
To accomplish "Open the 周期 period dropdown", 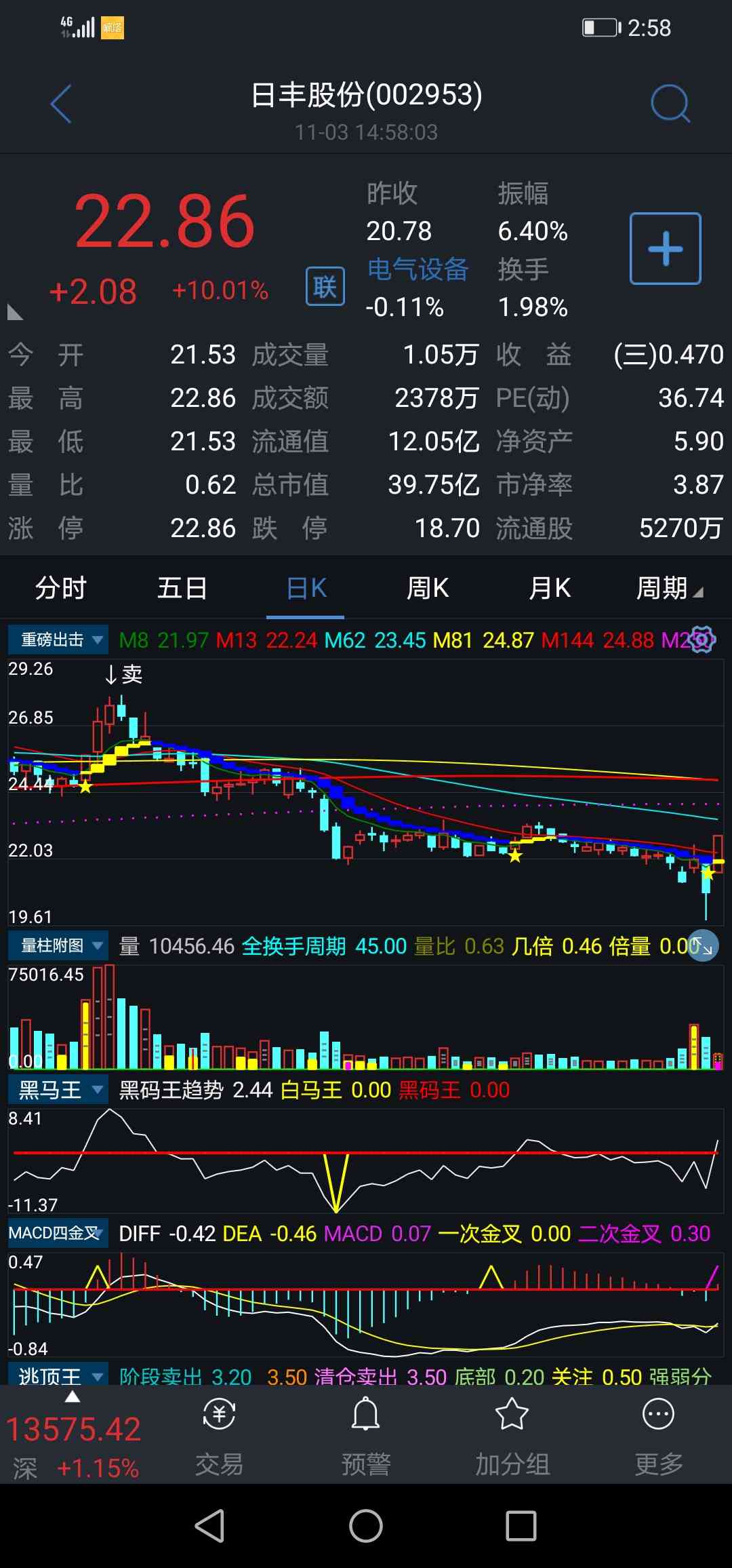I will tap(668, 587).
